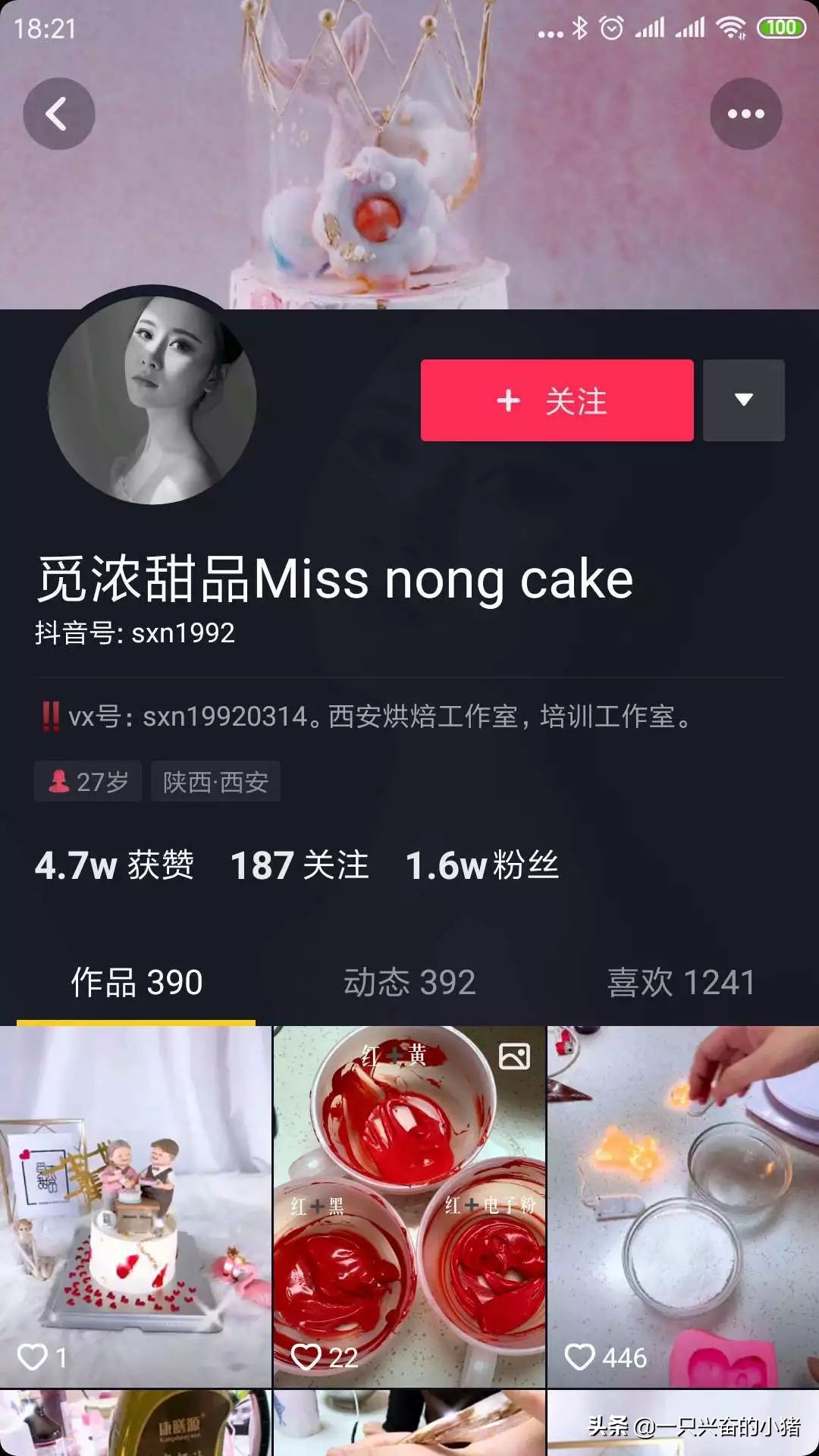Switch to the 喜欢 1241 tab
Image resolution: width=819 pixels, height=1456 pixels.
point(681,981)
